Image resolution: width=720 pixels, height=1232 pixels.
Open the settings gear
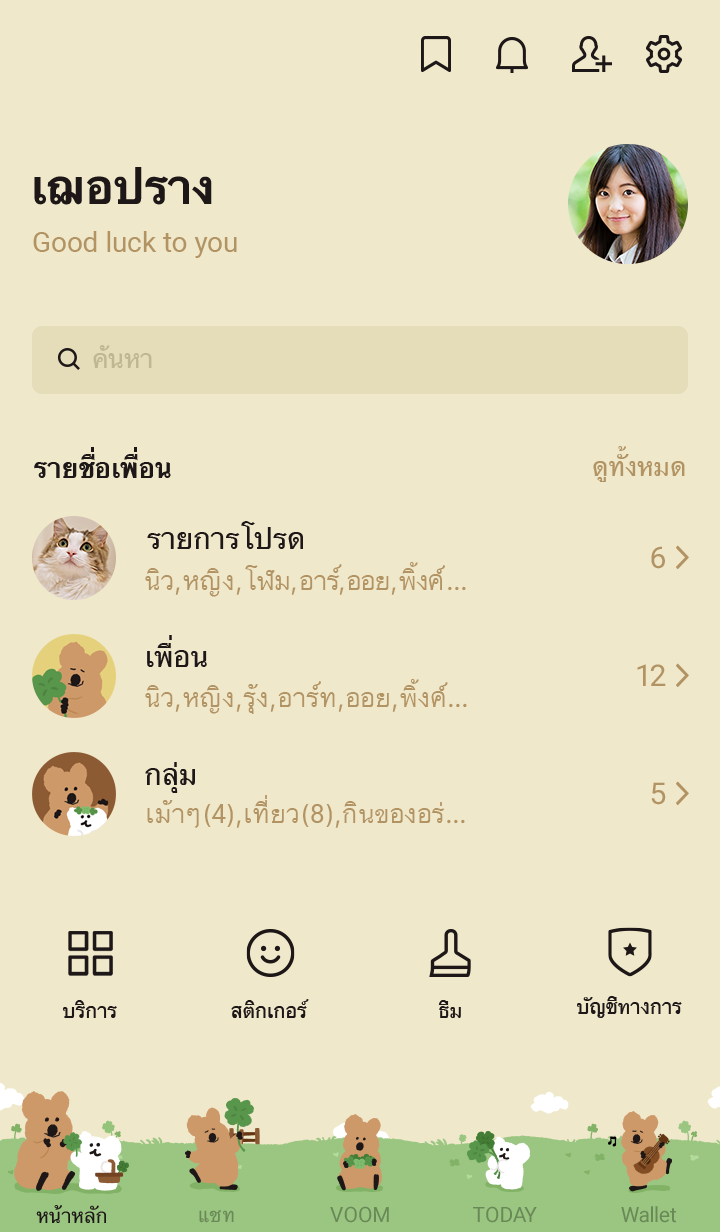664,54
